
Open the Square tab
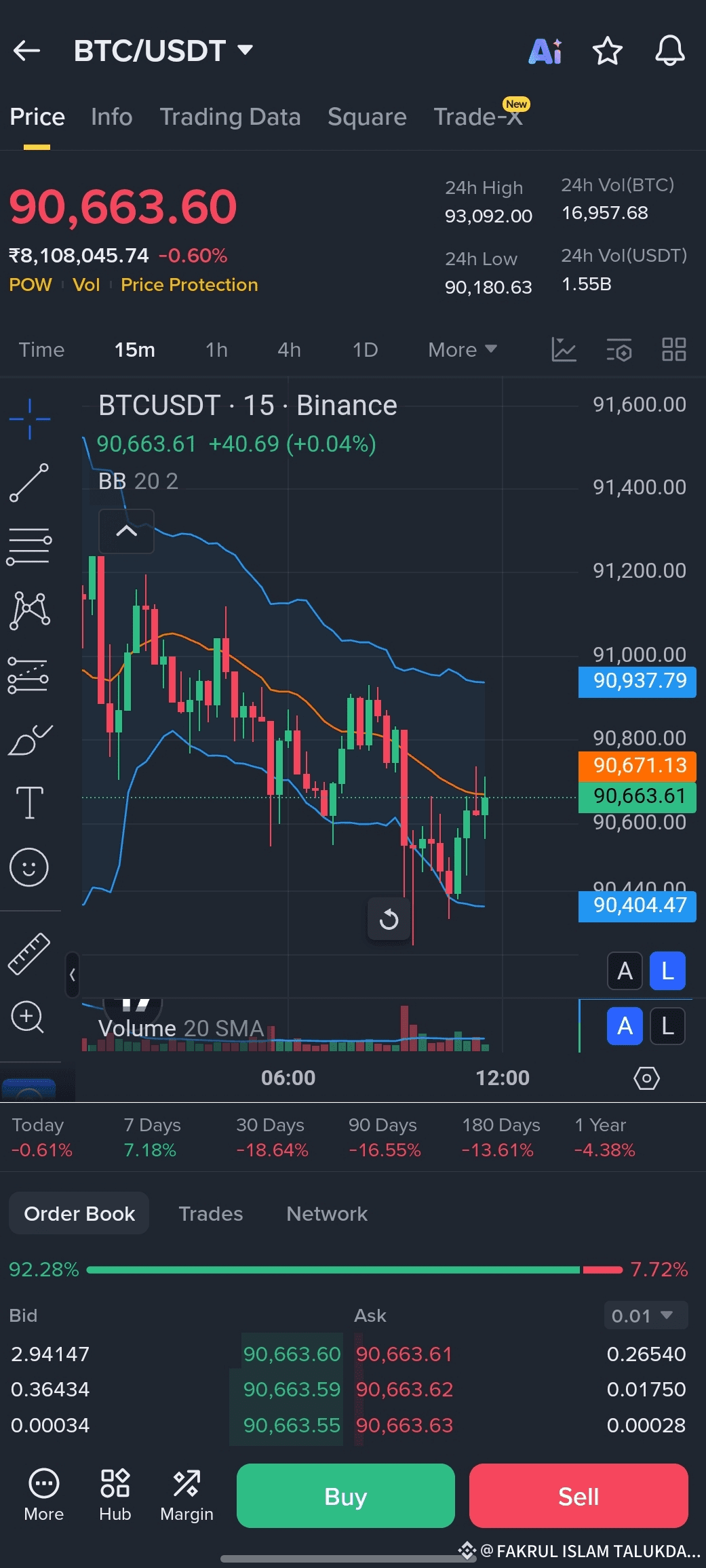pyautogui.click(x=367, y=117)
